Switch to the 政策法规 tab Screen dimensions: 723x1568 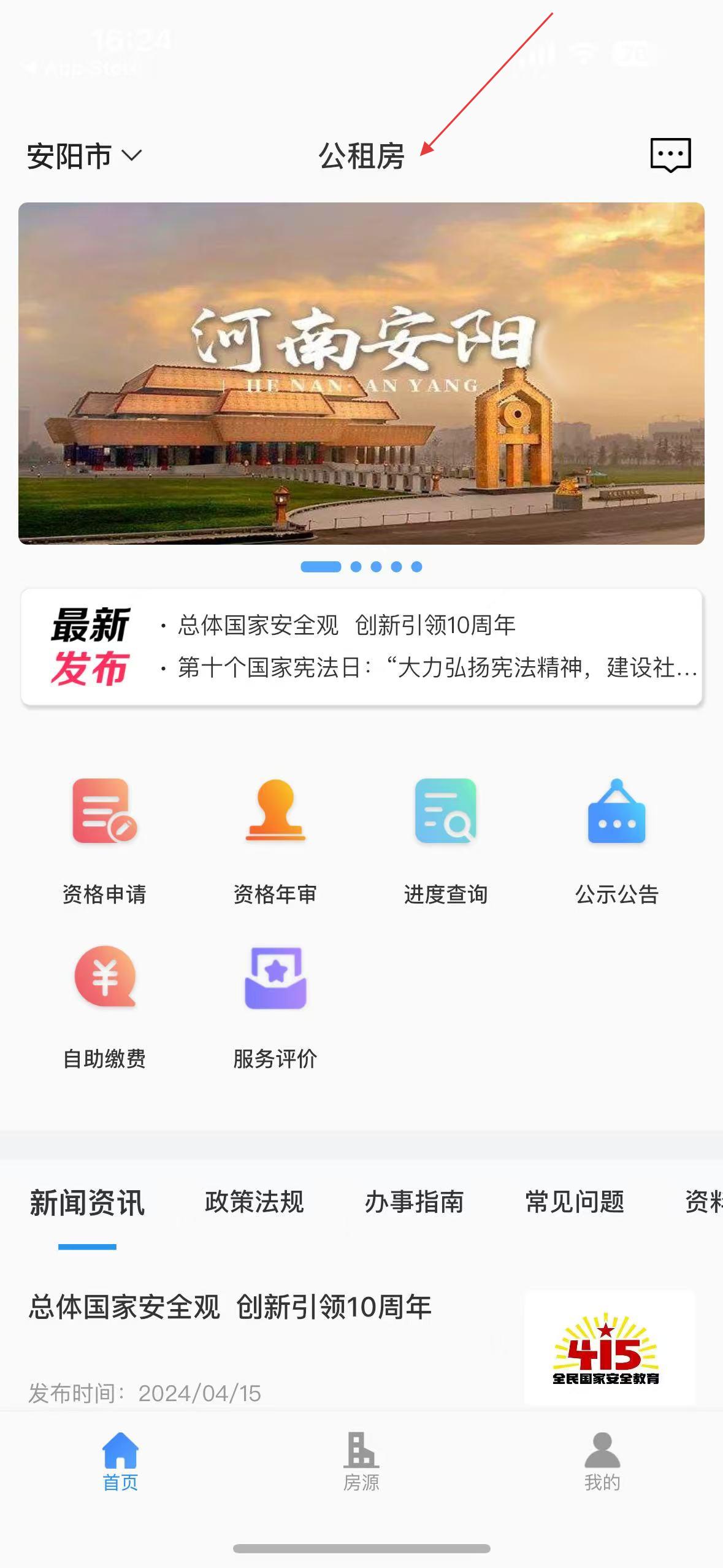(254, 1202)
